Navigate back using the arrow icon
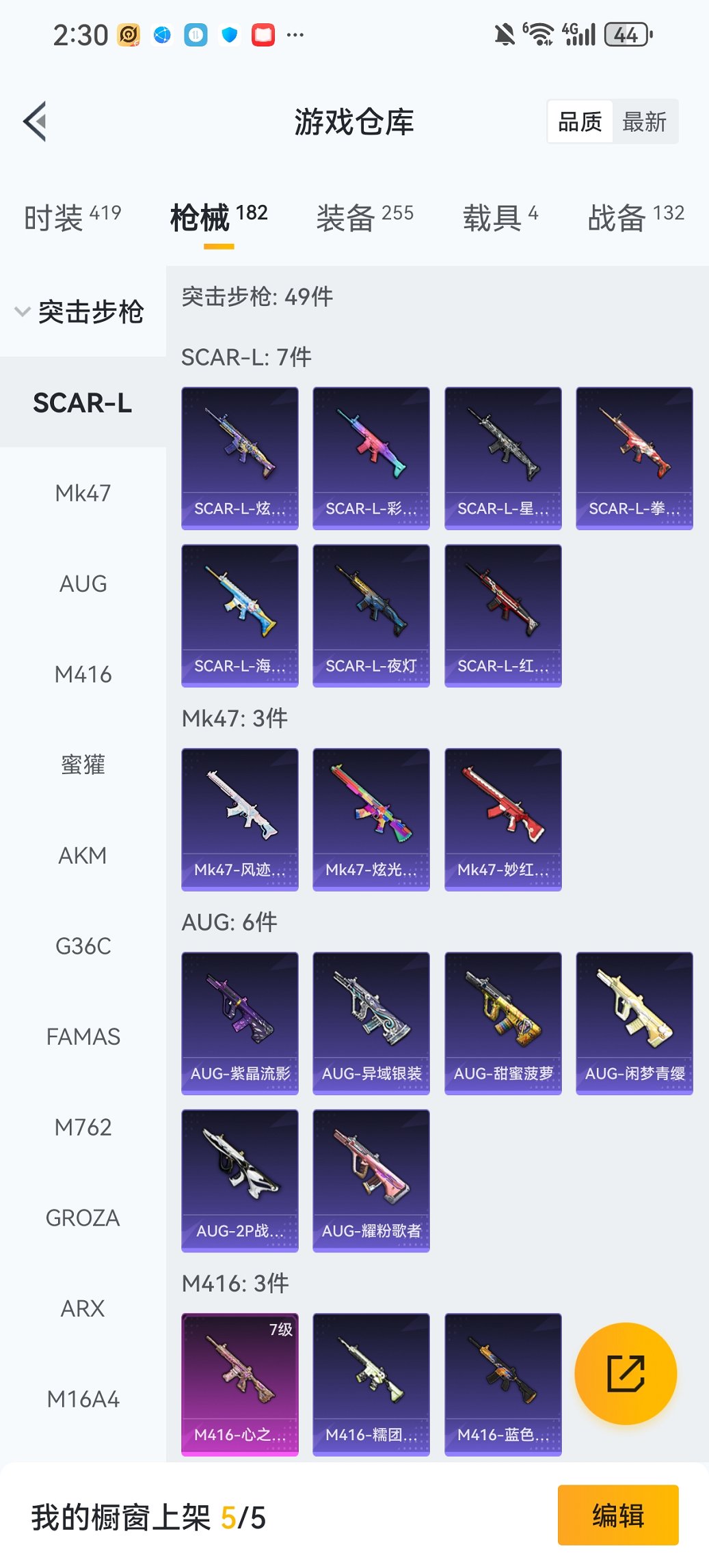This screenshot has height=1568, width=709. (x=36, y=120)
